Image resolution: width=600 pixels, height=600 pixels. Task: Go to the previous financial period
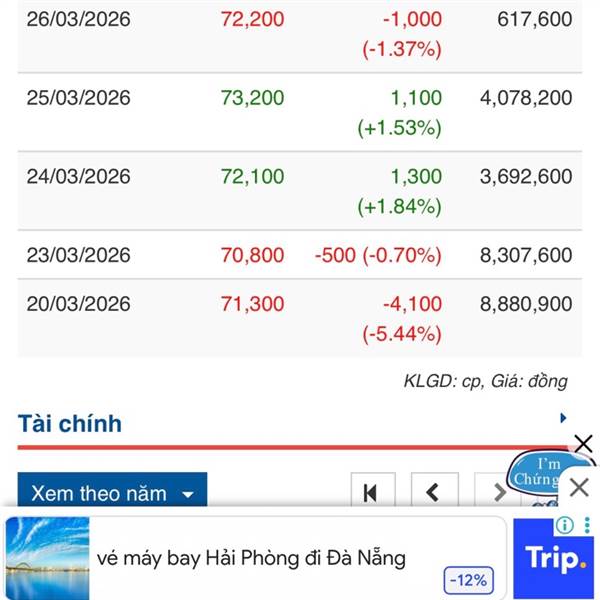(x=434, y=492)
